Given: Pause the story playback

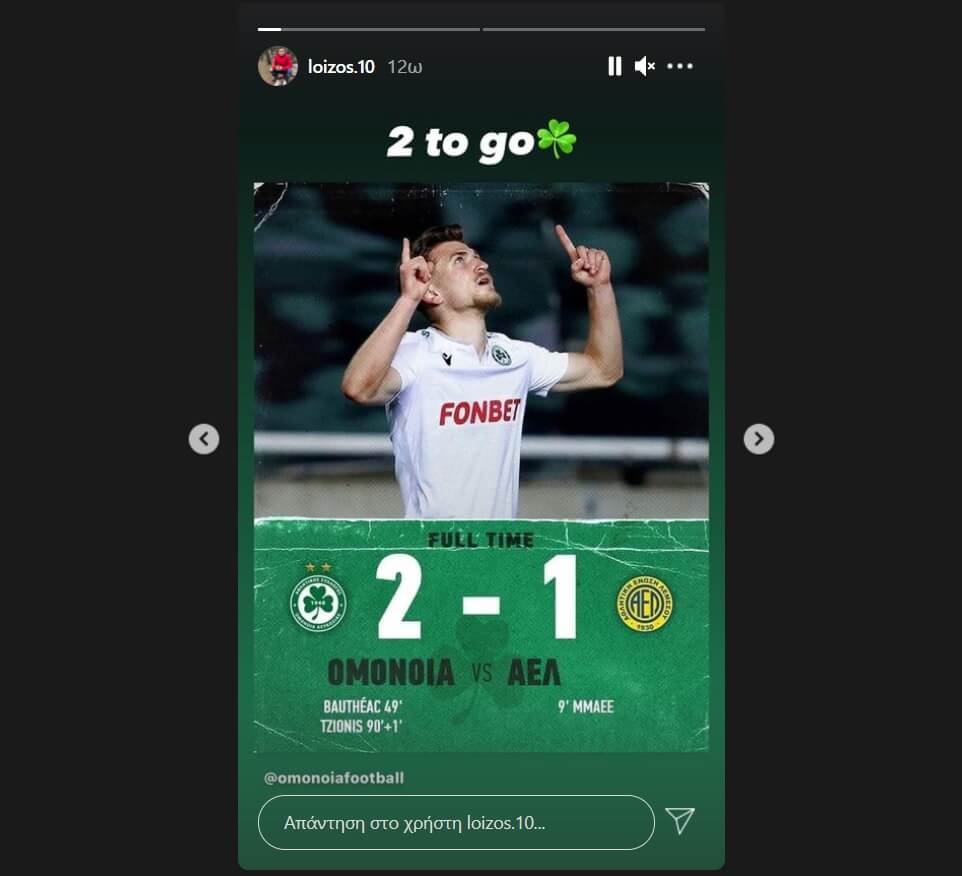Looking at the screenshot, I should coord(614,66).
